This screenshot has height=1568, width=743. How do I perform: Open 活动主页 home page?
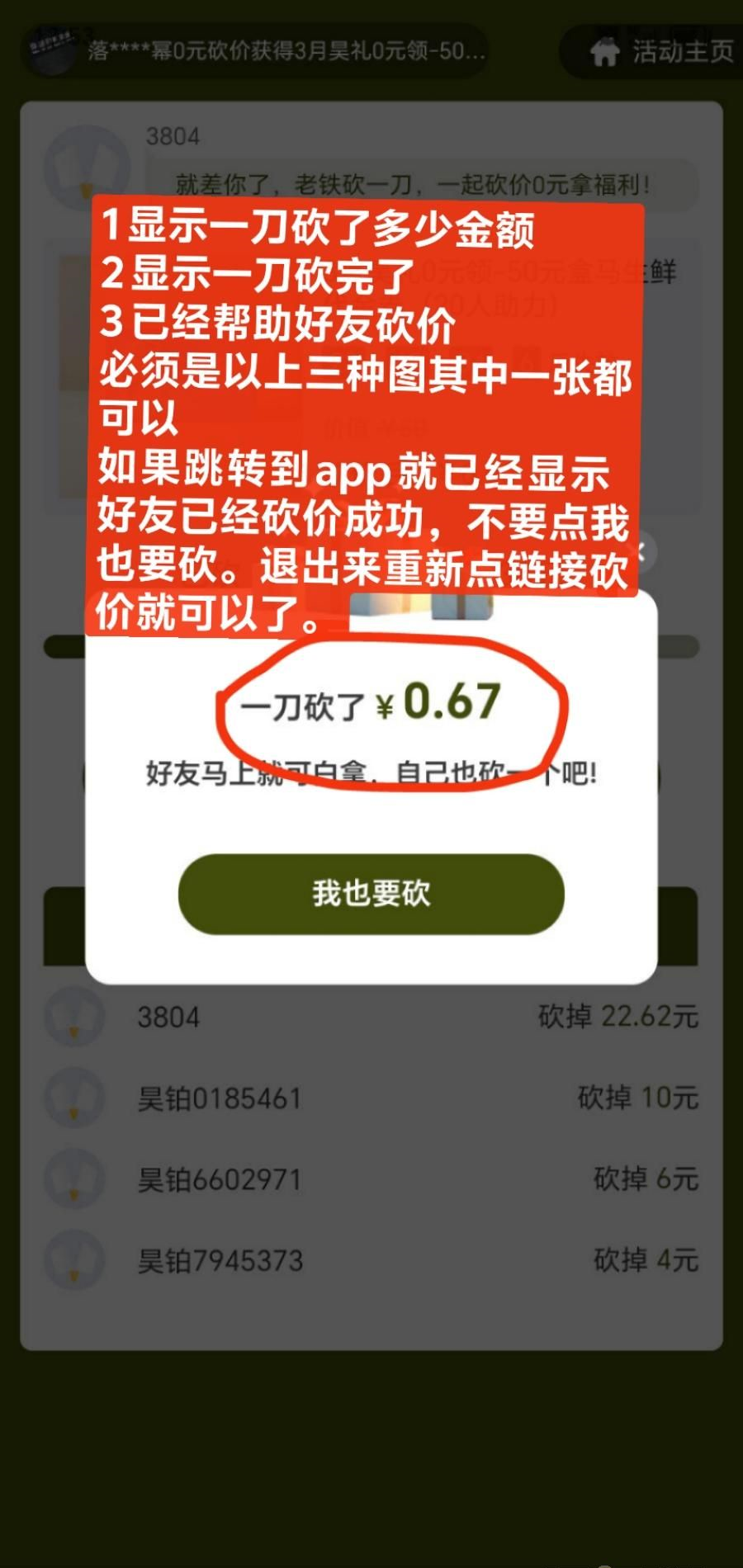tap(660, 52)
